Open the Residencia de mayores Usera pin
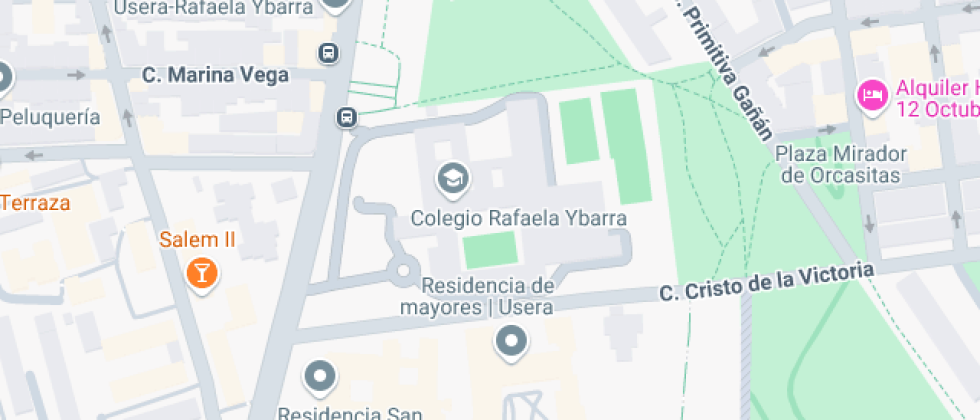Screen dimensions: 980x420 pyautogui.click(x=512, y=343)
